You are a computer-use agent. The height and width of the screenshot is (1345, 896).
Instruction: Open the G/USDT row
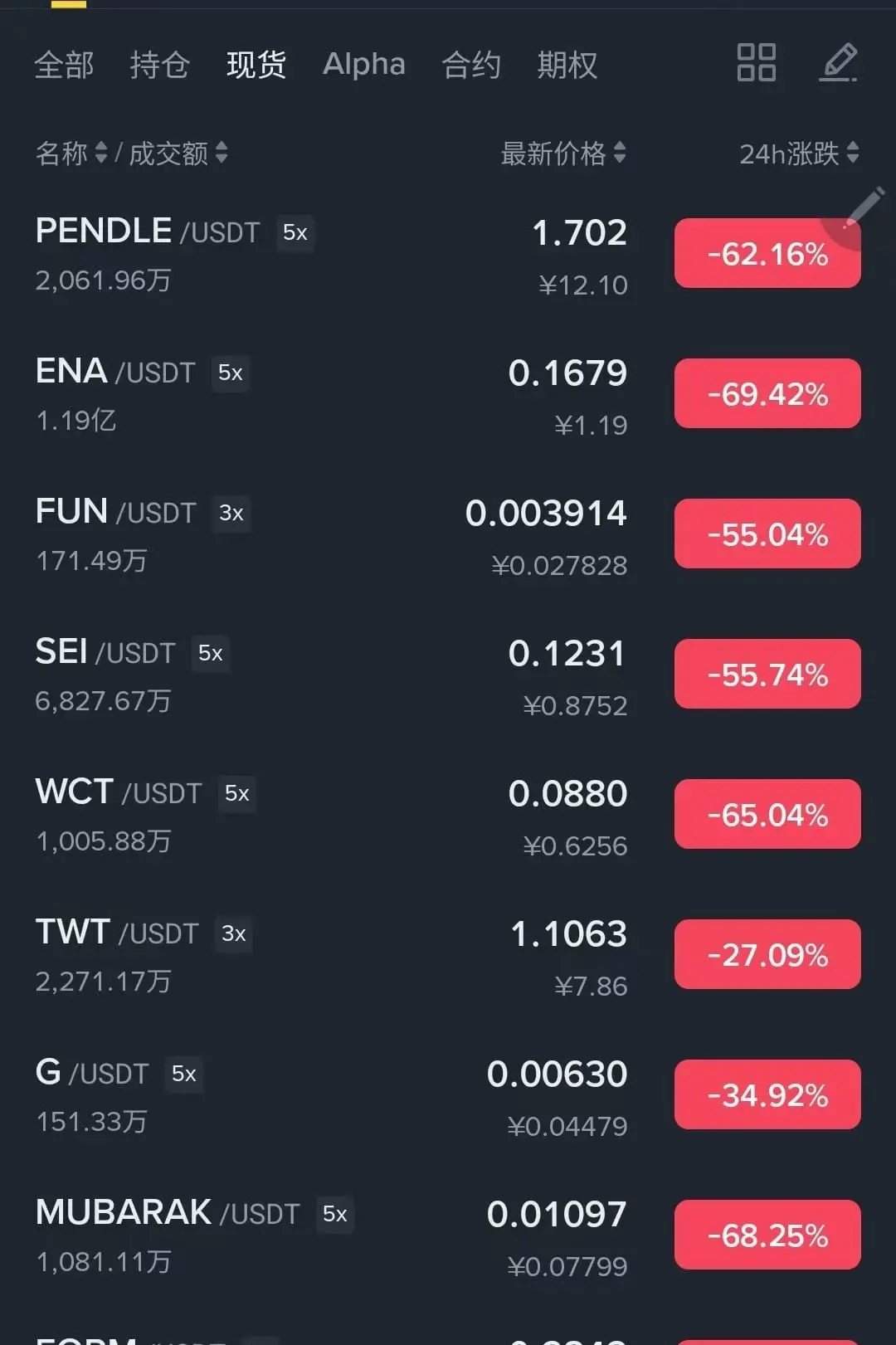pos(91,1074)
